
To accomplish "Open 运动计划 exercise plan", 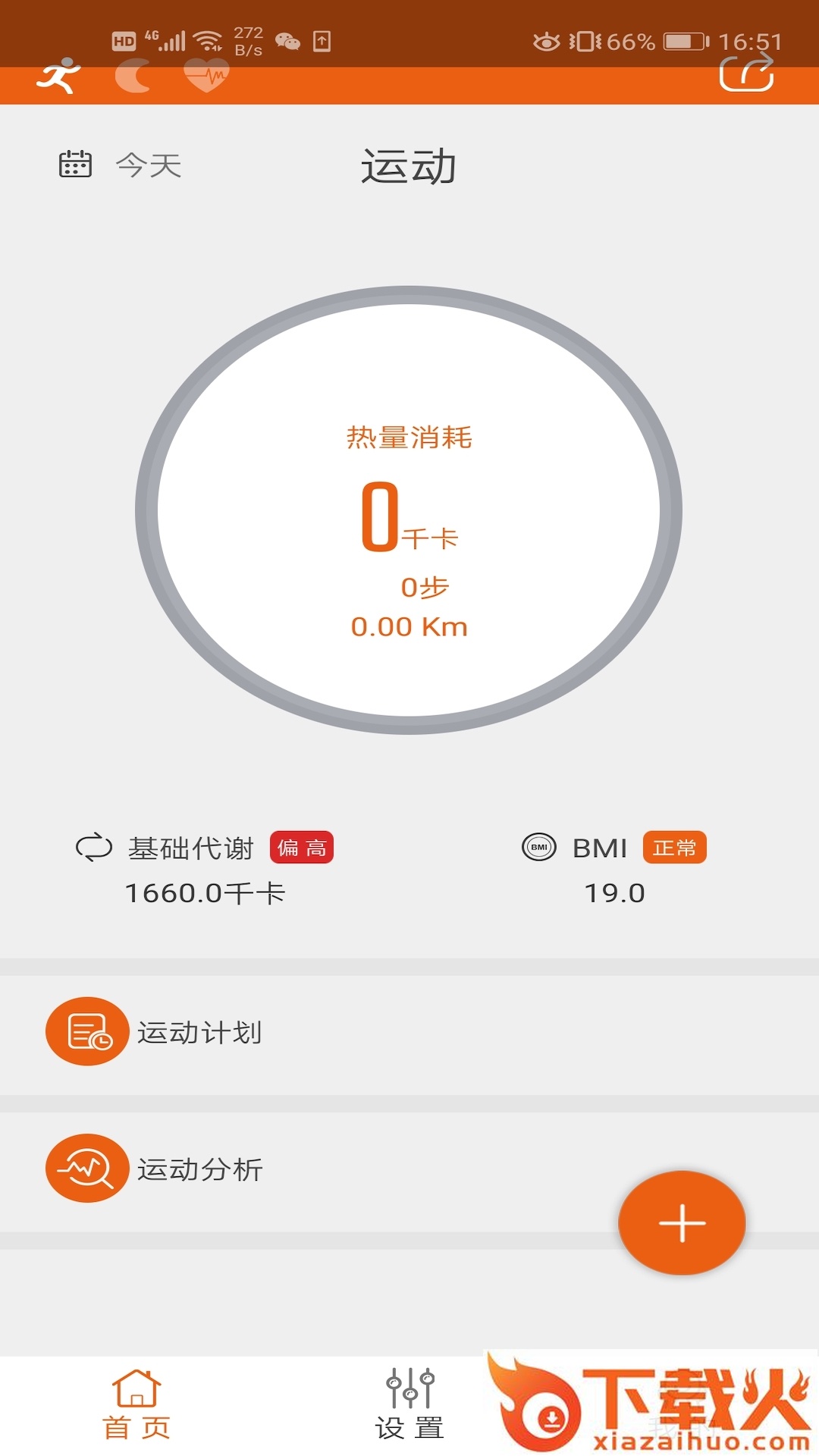I will pyautogui.click(x=409, y=1032).
